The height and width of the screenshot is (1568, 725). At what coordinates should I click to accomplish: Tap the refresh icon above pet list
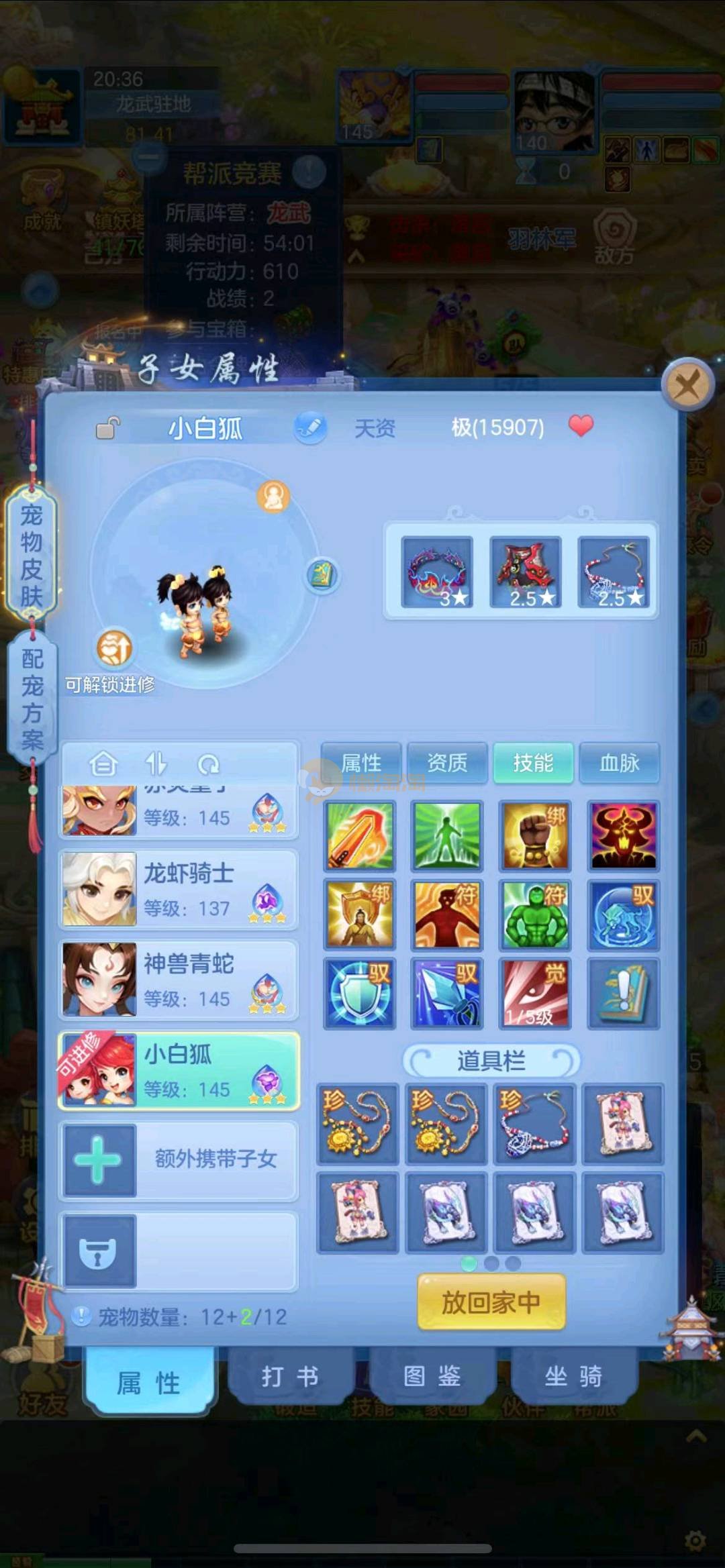coord(209,764)
